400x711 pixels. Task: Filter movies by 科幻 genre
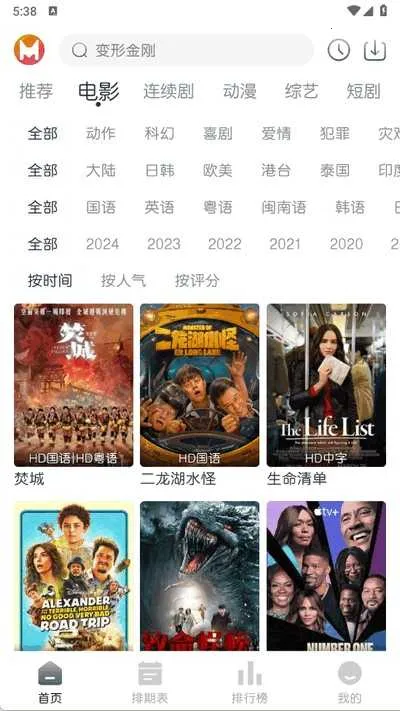click(159, 133)
